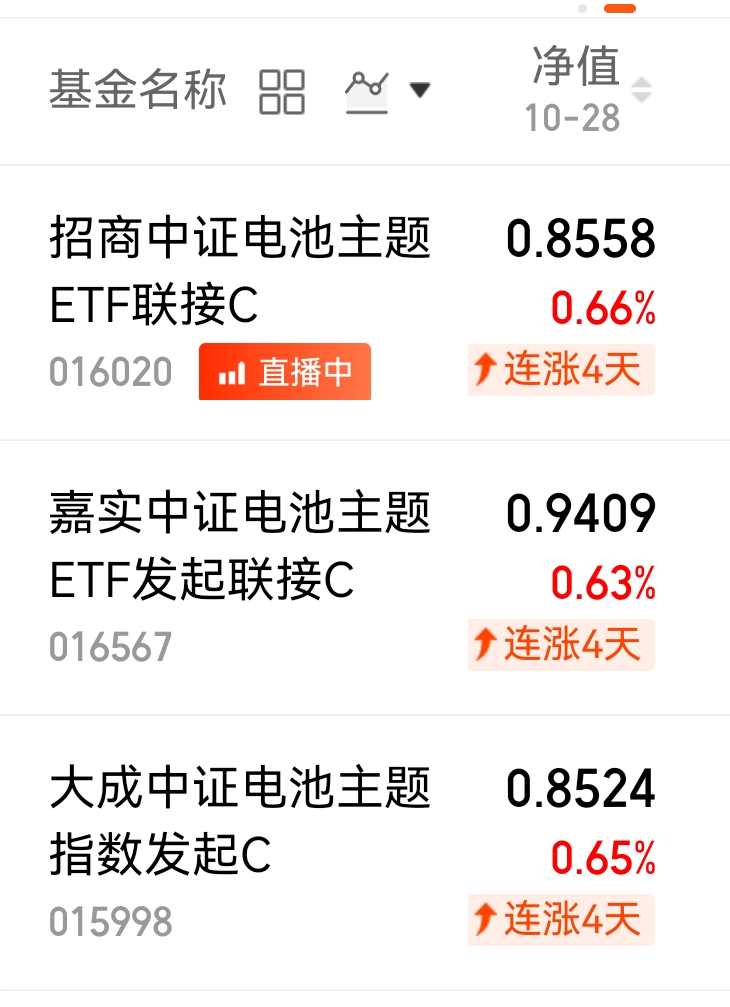Tap the 直播中 live badge
The image size is (730, 1007).
[x=285, y=372]
